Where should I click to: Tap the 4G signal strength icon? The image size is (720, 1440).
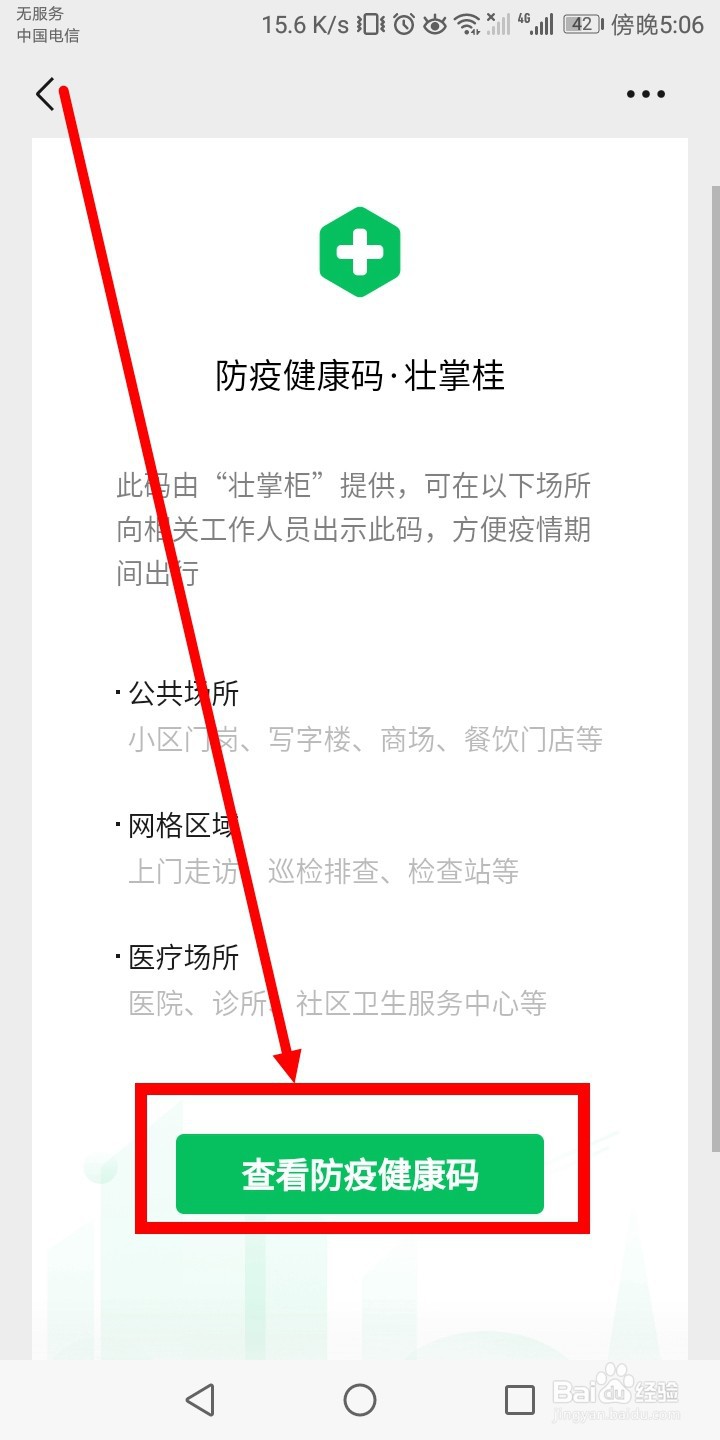pyautogui.click(x=537, y=23)
